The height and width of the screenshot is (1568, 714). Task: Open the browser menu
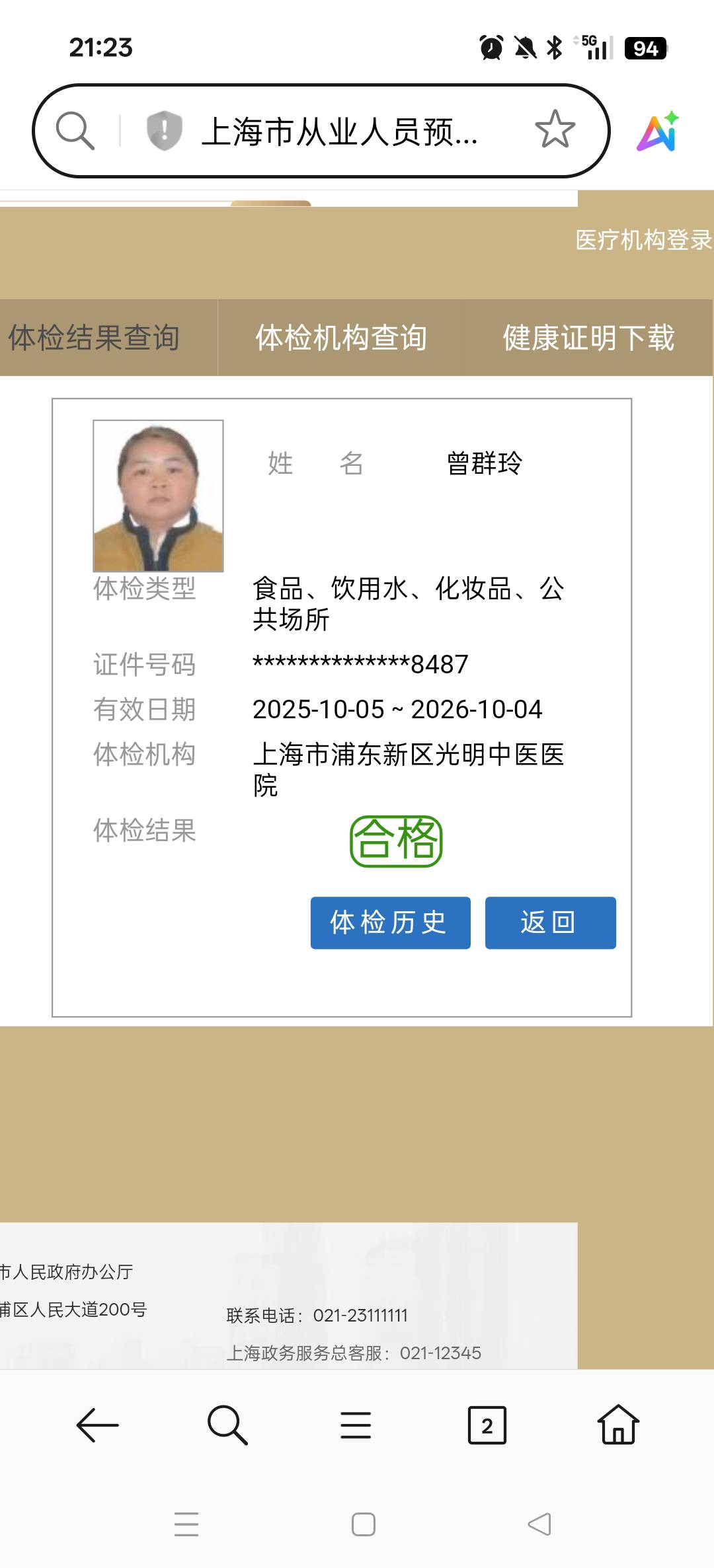(x=356, y=1425)
